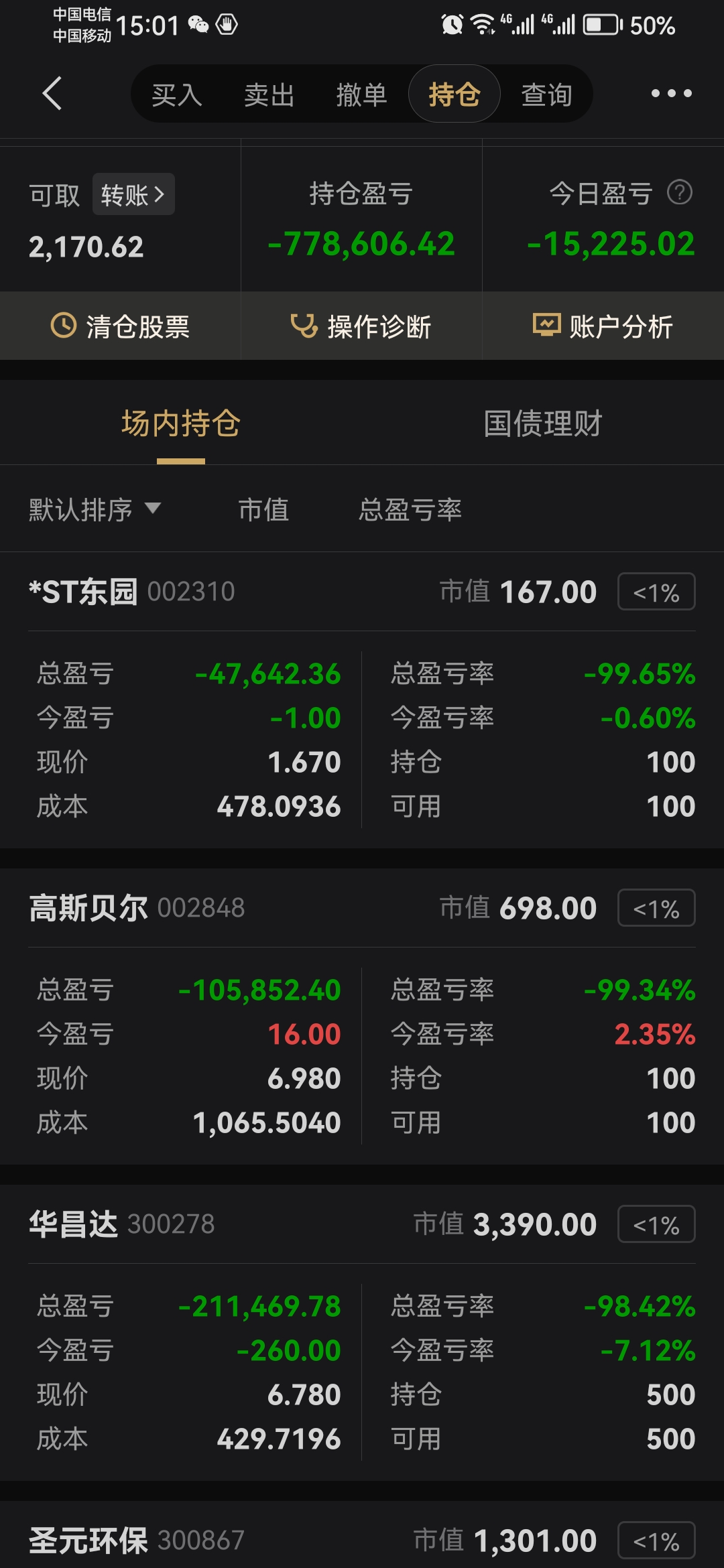This screenshot has width=724, height=1568.
Task: Tap the WeChat icon in the status bar
Action: click(x=198, y=25)
